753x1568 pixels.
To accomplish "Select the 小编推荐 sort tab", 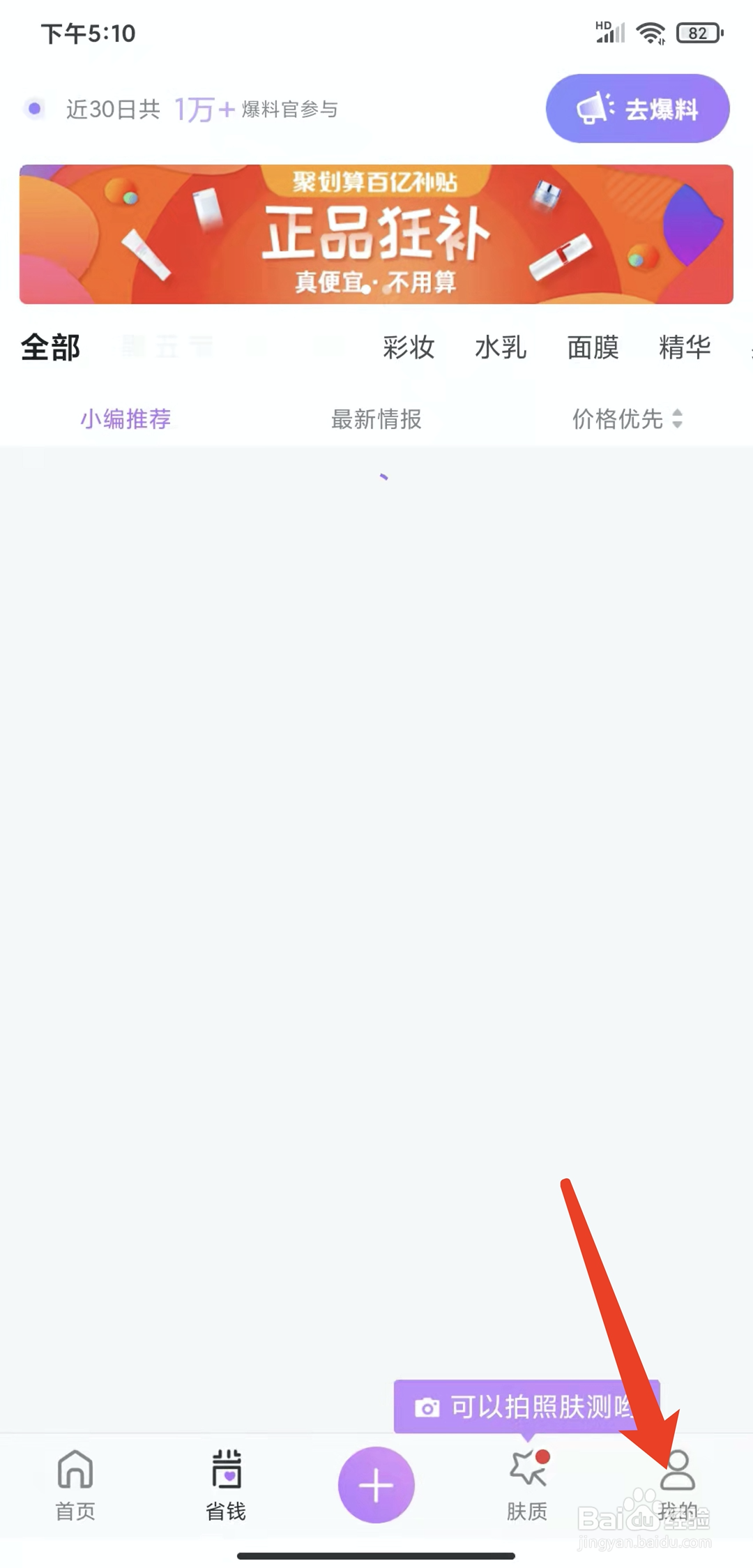I will point(125,419).
